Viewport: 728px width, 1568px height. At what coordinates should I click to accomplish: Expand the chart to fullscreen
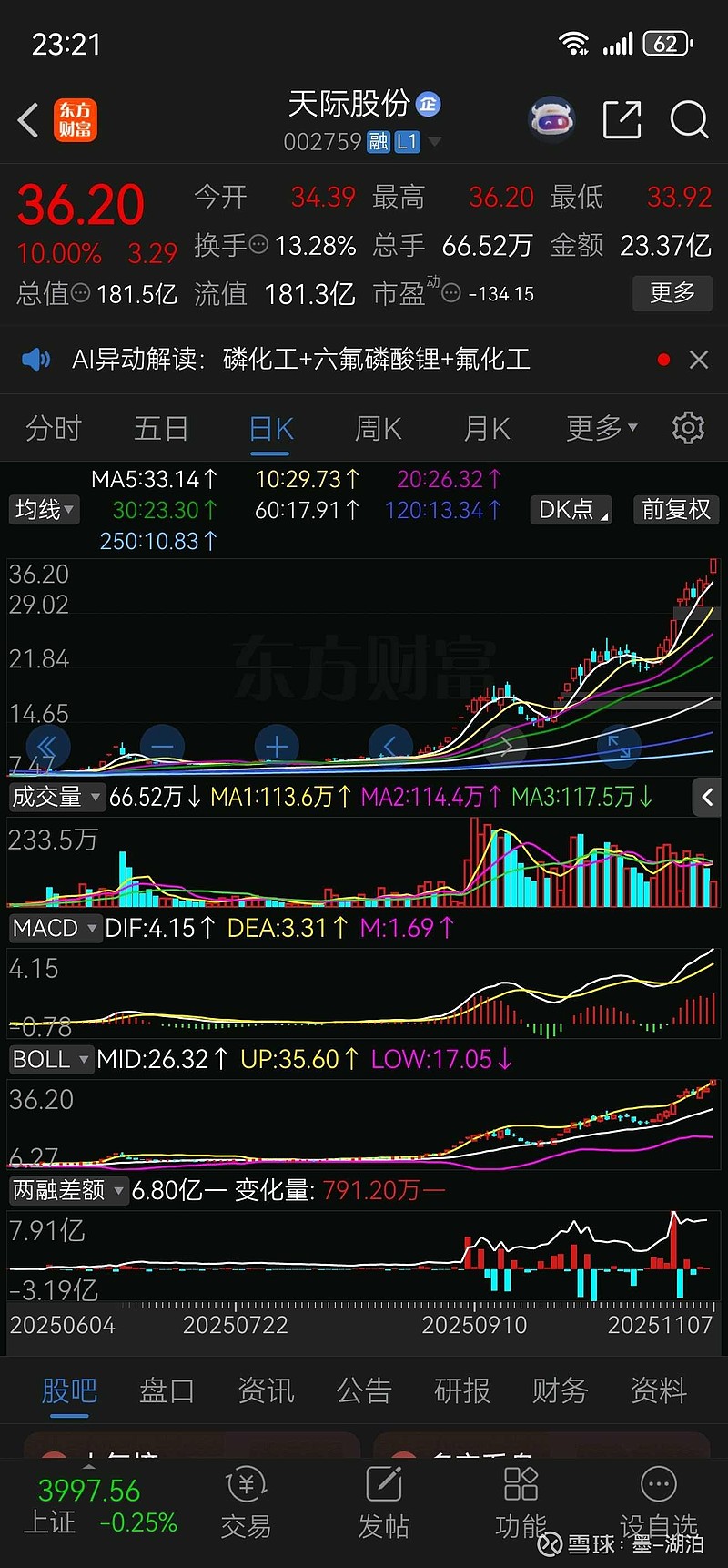pos(619,746)
